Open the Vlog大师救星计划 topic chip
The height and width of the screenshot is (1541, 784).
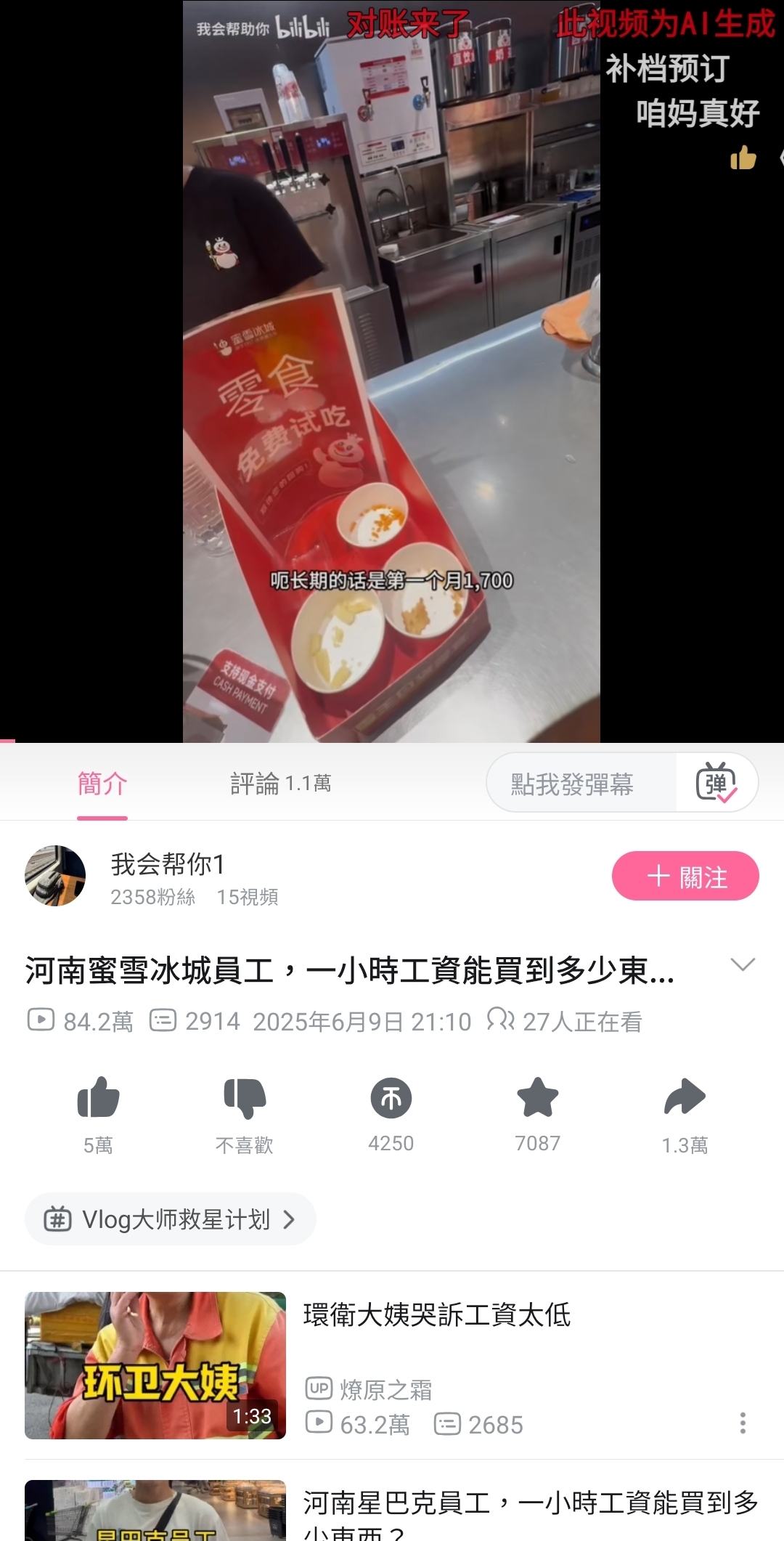171,1219
